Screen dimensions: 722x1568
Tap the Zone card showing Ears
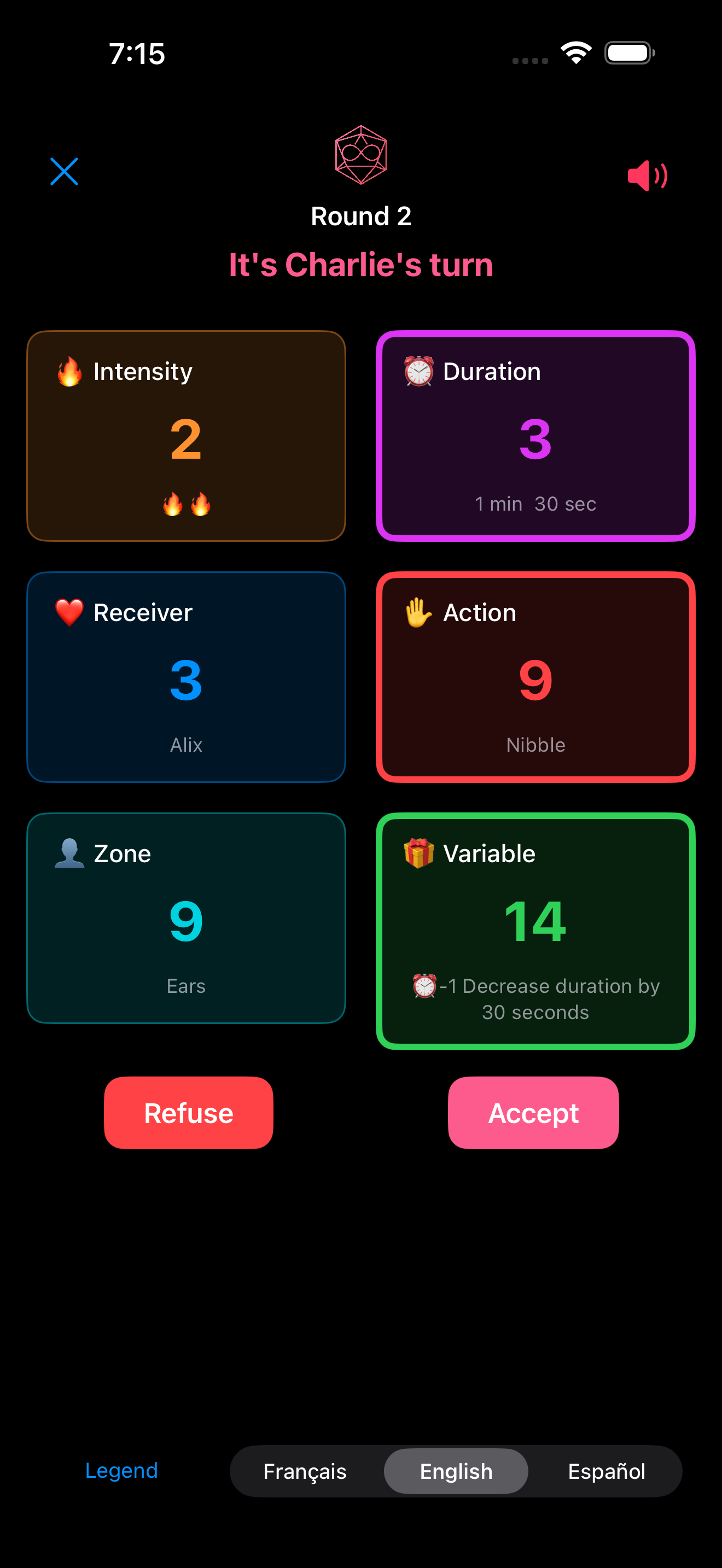coord(185,918)
